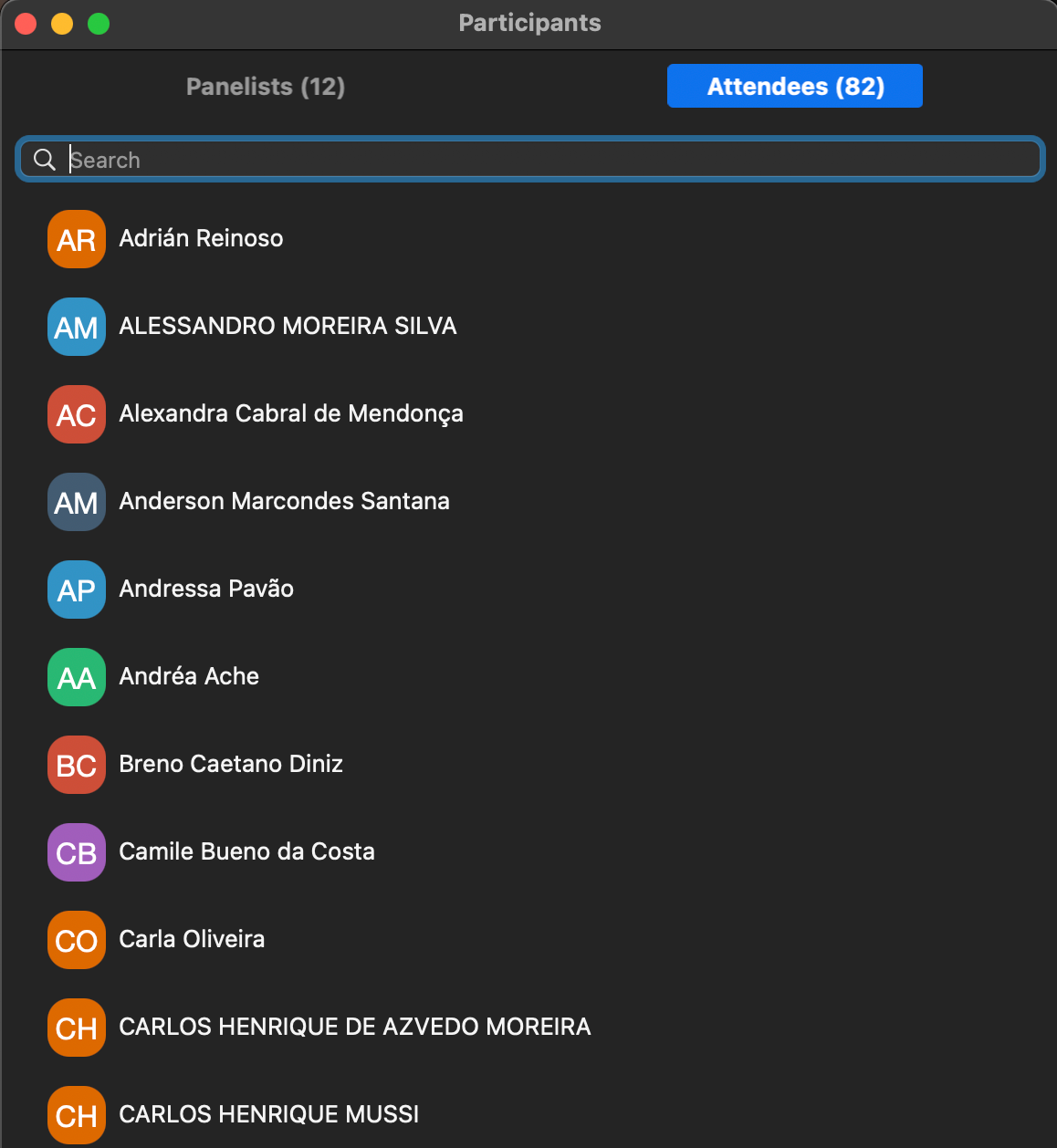Minimize the window using the yellow button
The width and height of the screenshot is (1057, 1148).
pyautogui.click(x=62, y=24)
